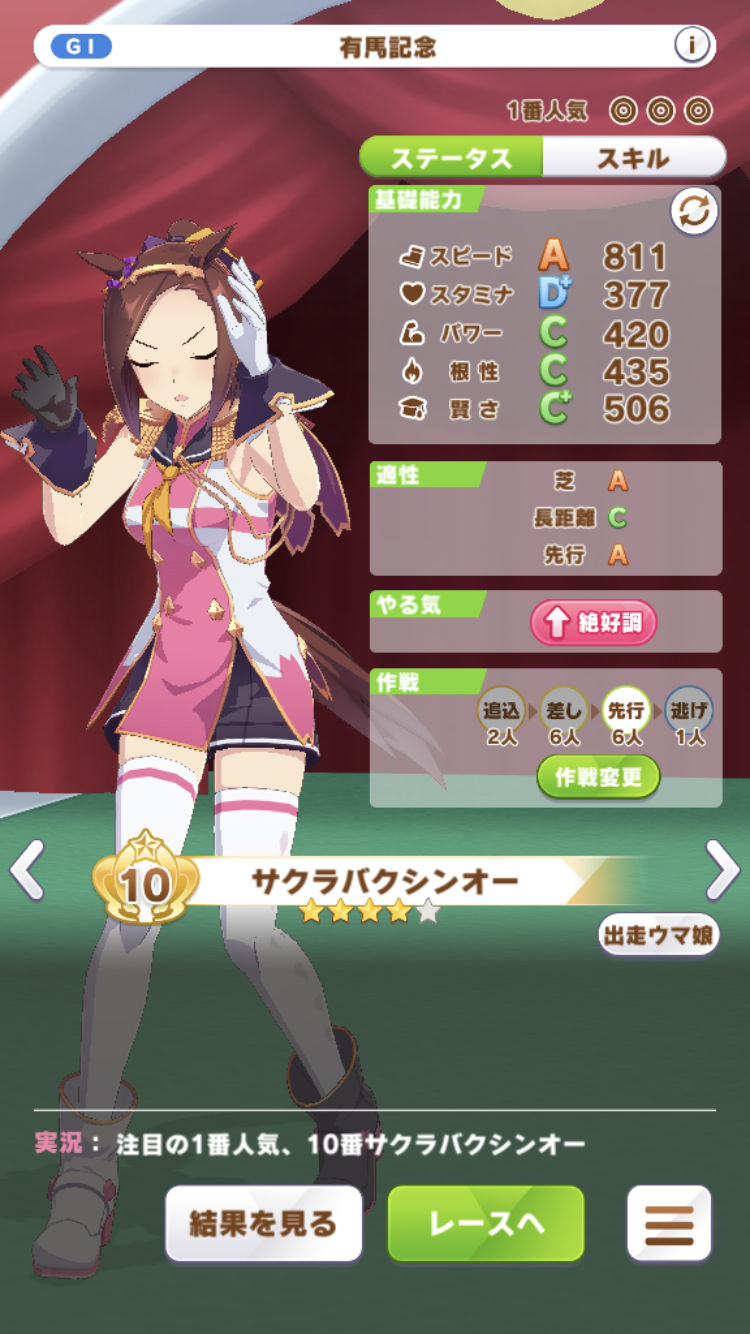Switch to the スキル tab
Image resolution: width=750 pixels, height=1334 pixels.
tap(633, 158)
